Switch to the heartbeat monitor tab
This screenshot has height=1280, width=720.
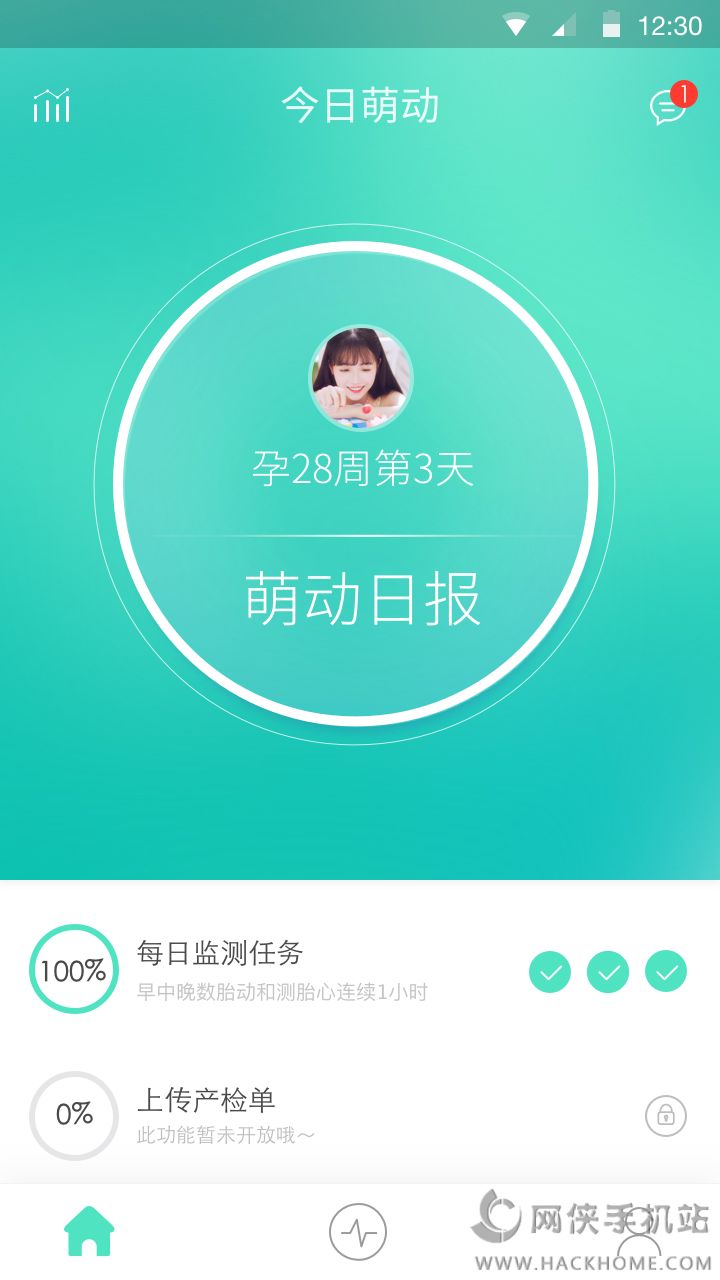[358, 1231]
